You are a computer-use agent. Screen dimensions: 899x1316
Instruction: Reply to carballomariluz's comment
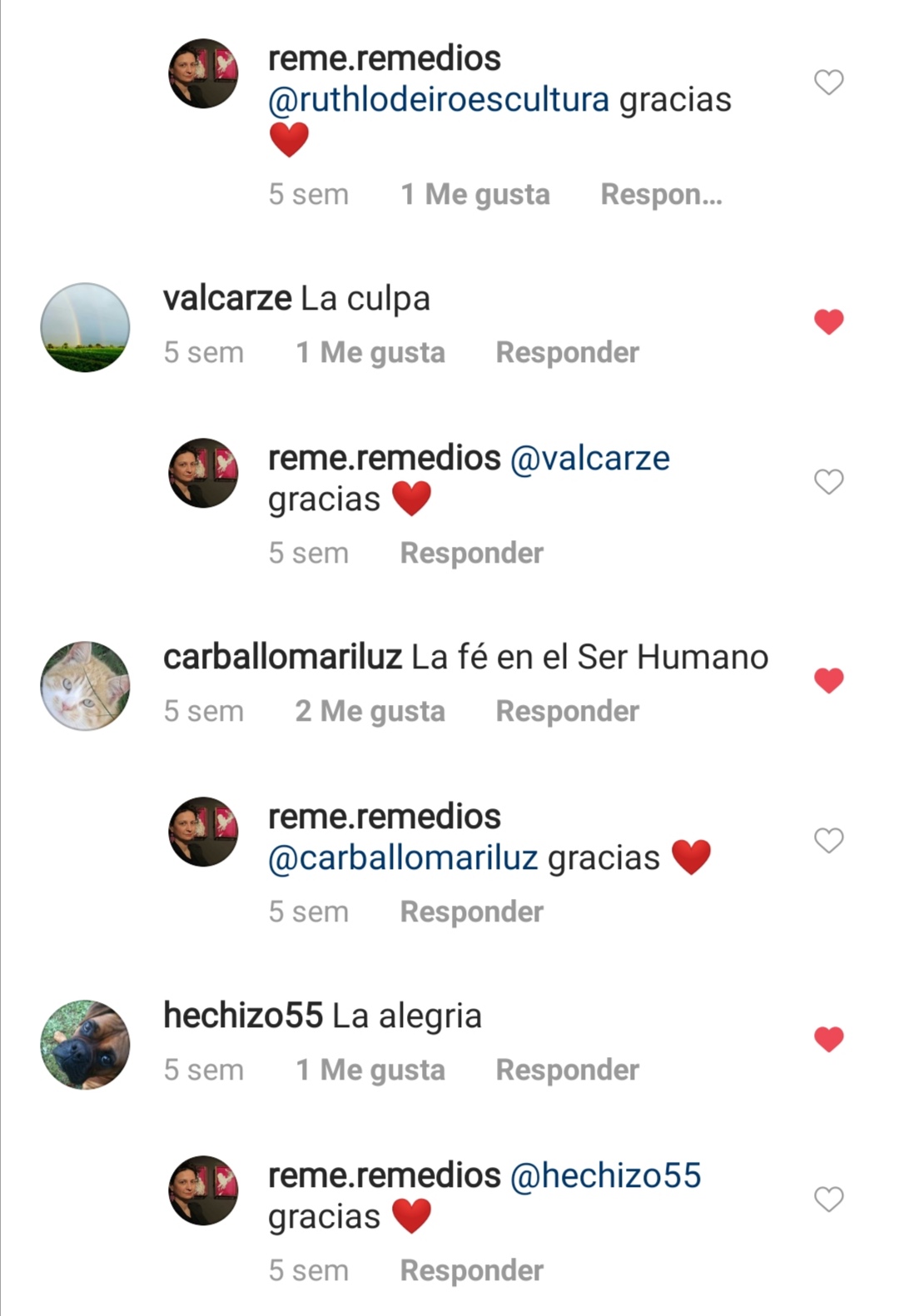tap(567, 711)
